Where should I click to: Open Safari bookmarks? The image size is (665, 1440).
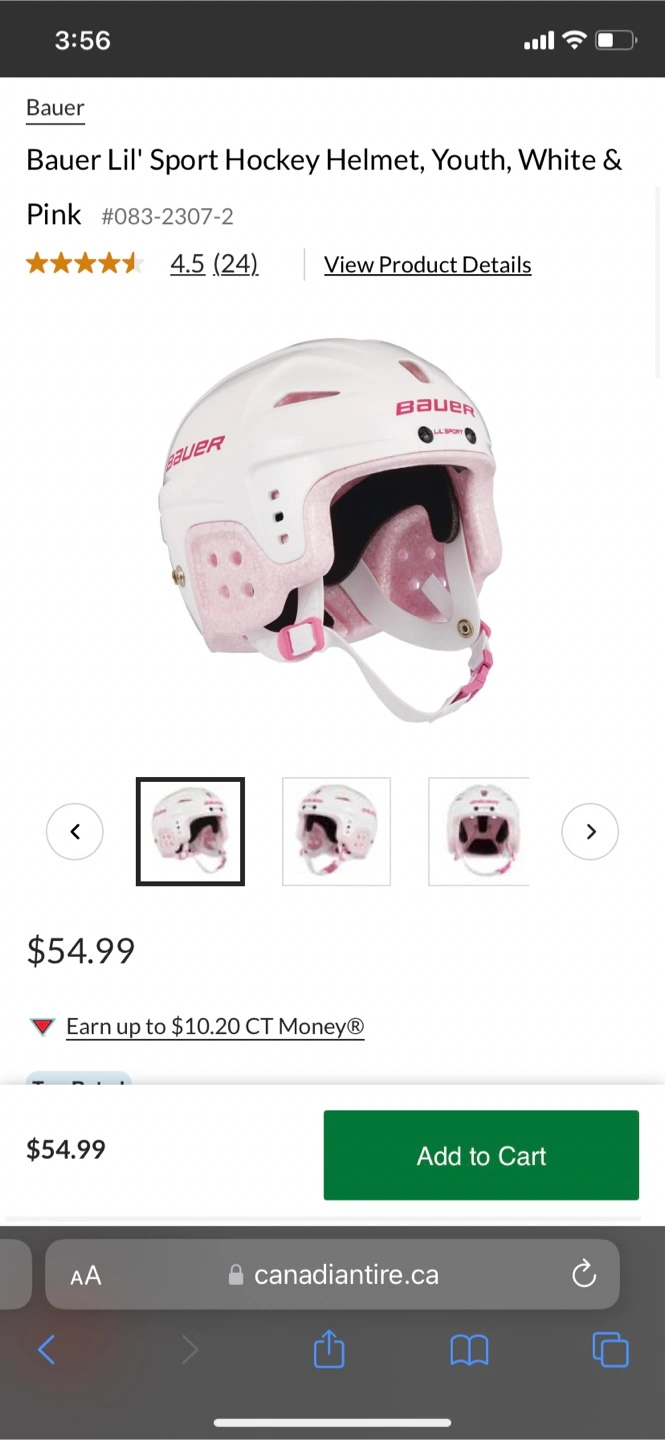click(x=469, y=1351)
